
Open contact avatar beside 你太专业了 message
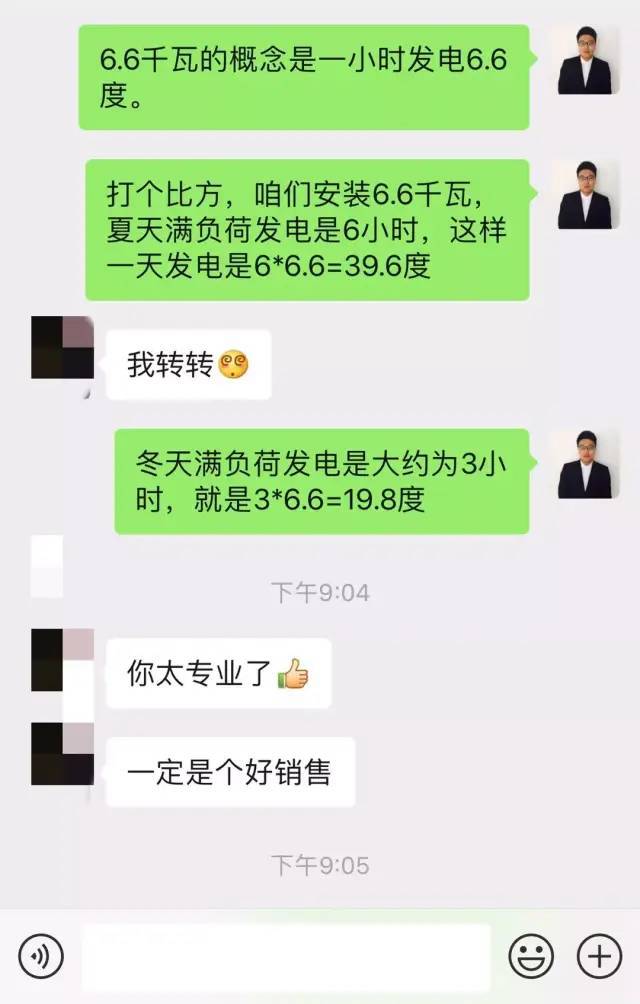(62, 660)
